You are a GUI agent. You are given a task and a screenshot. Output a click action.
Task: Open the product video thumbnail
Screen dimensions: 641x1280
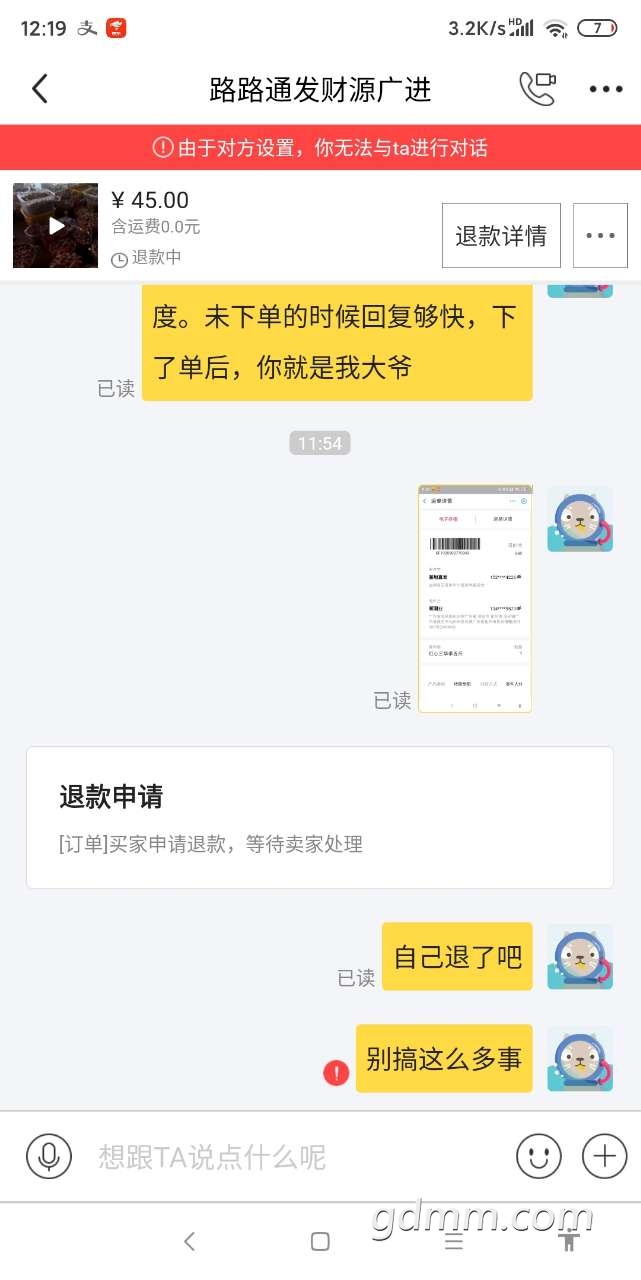56,226
